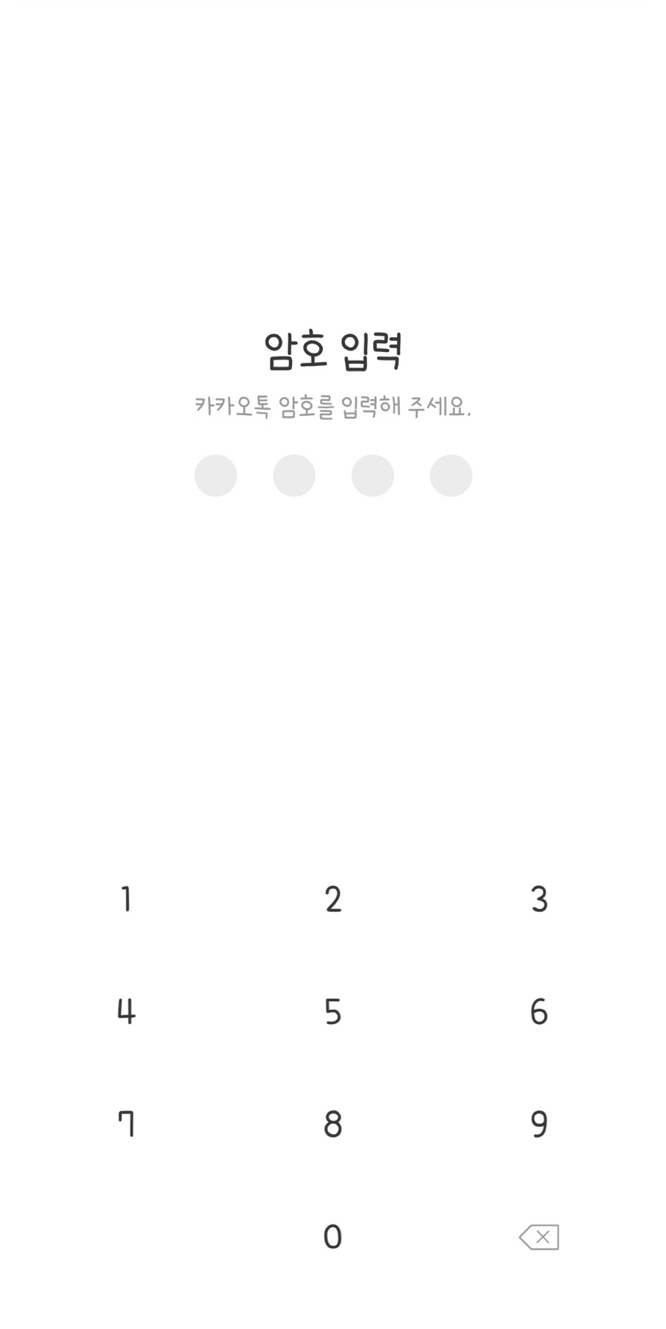Tap the number 2 key
This screenshot has width=666, height=1329.
[x=333, y=899]
